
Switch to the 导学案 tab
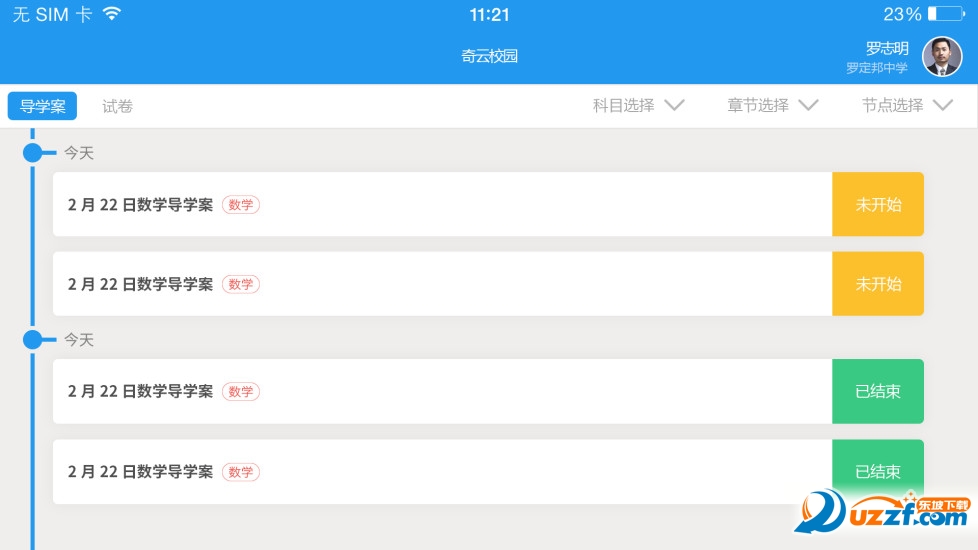(42, 106)
